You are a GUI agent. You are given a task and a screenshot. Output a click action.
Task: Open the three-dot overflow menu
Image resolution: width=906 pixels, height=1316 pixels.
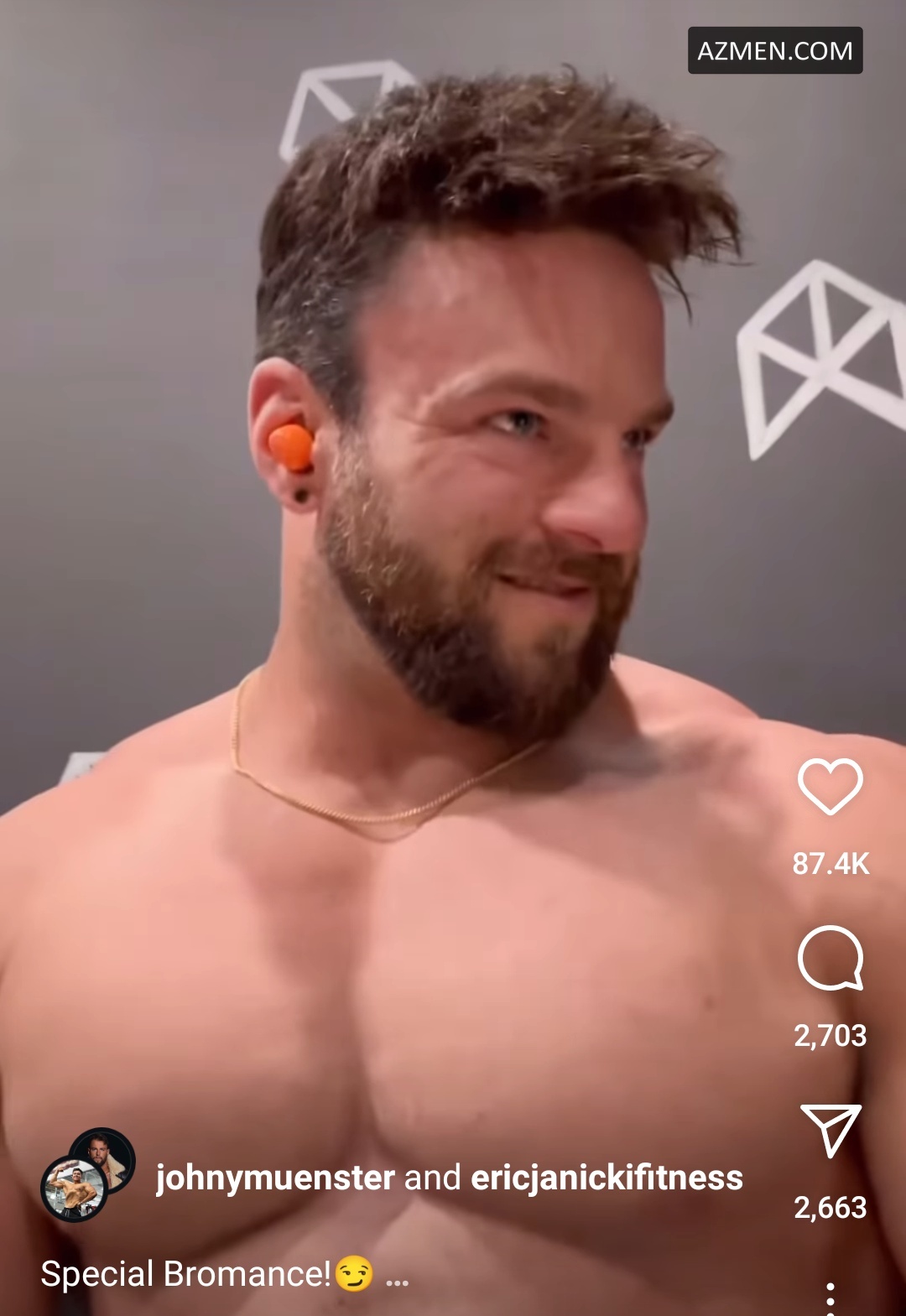coord(830,1296)
